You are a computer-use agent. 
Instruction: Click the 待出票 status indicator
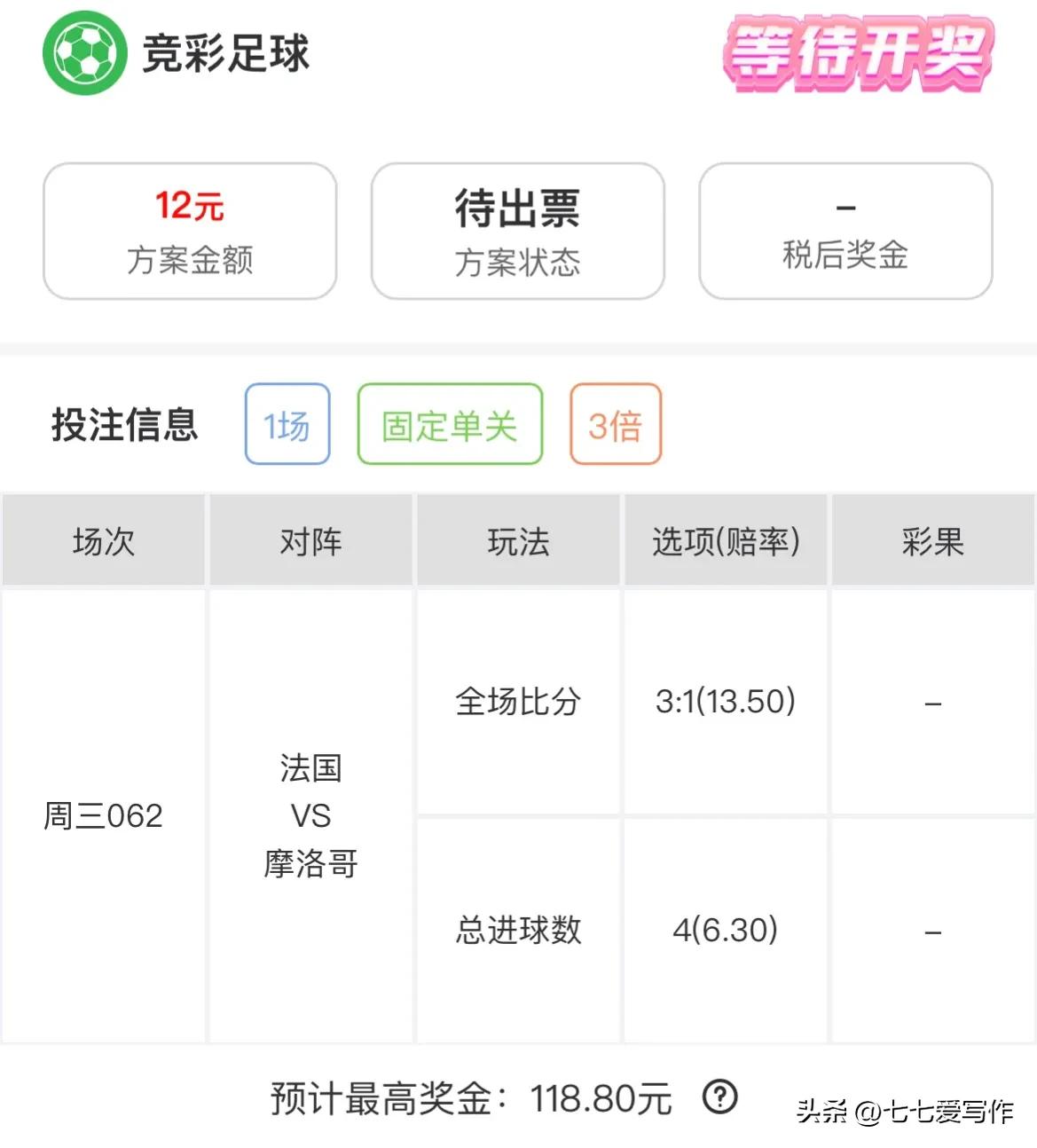click(x=517, y=208)
